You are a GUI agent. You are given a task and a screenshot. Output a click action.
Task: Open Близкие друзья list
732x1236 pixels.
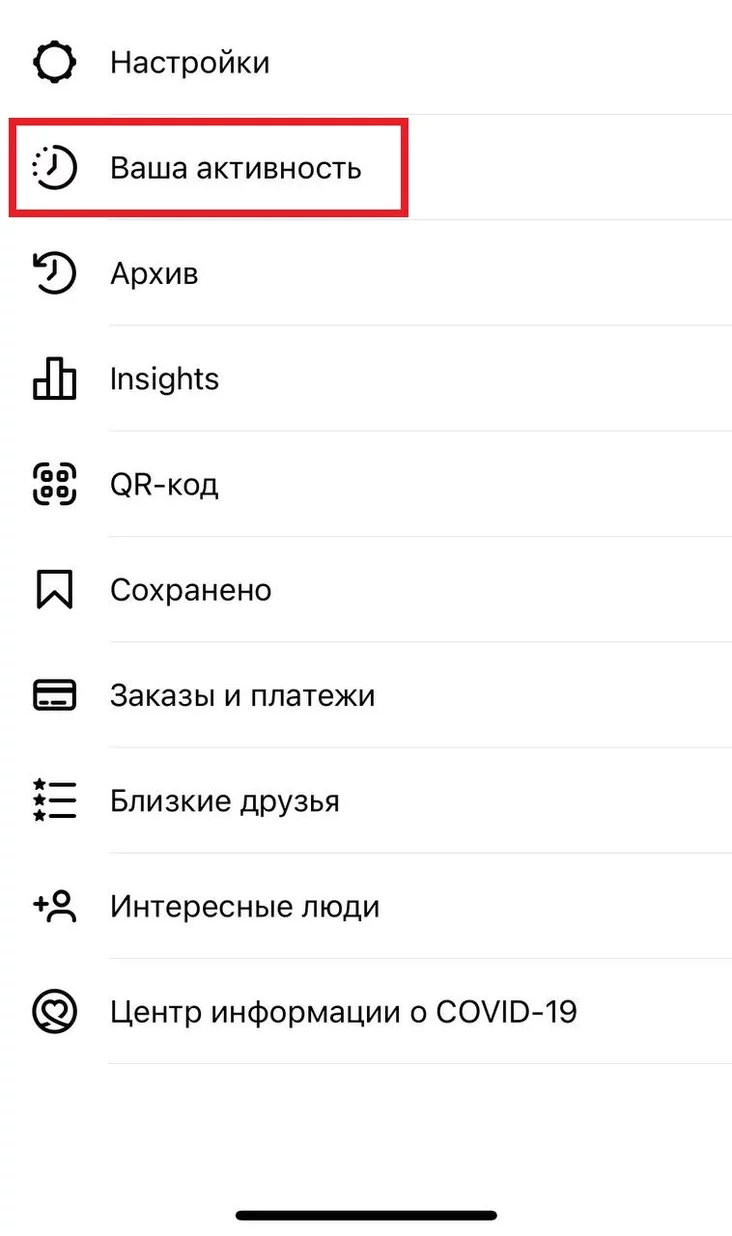tap(224, 801)
